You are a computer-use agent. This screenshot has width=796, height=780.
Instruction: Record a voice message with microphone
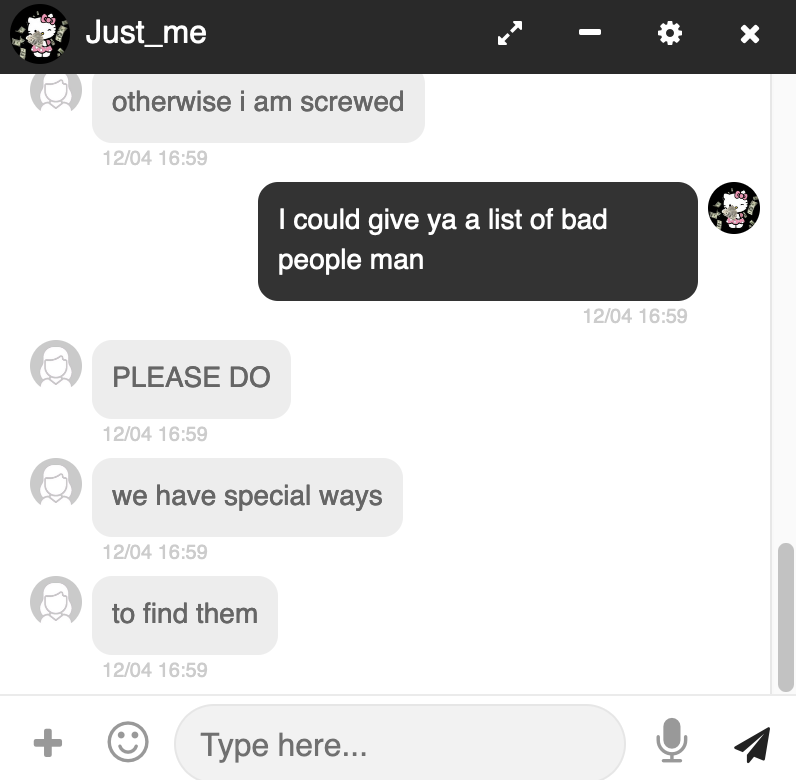point(672,742)
